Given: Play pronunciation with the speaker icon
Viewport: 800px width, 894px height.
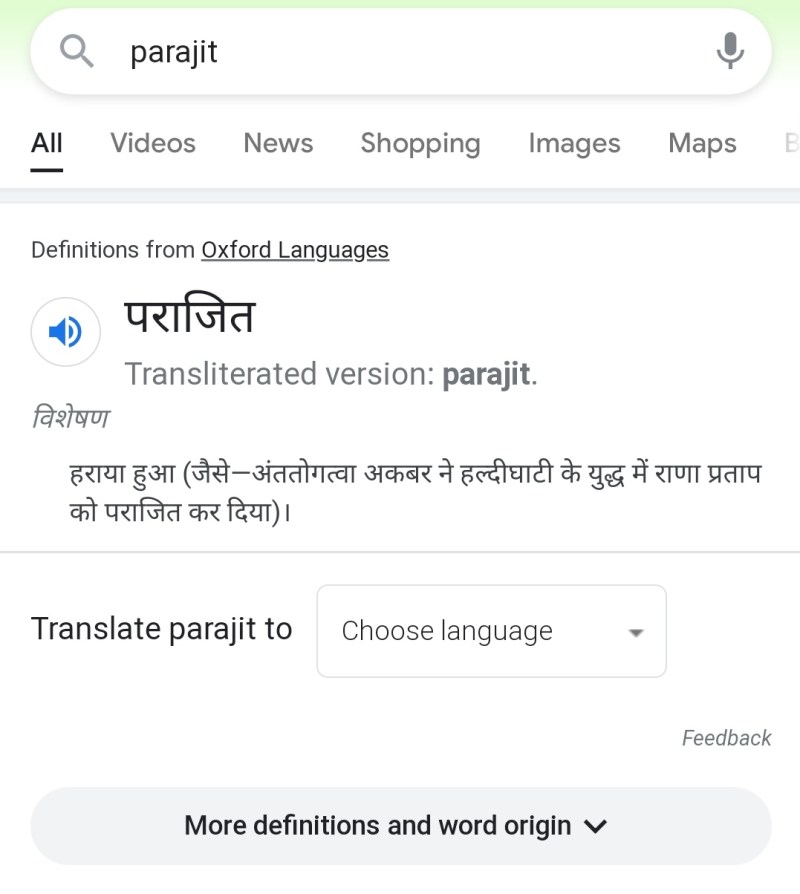Looking at the screenshot, I should click(66, 332).
